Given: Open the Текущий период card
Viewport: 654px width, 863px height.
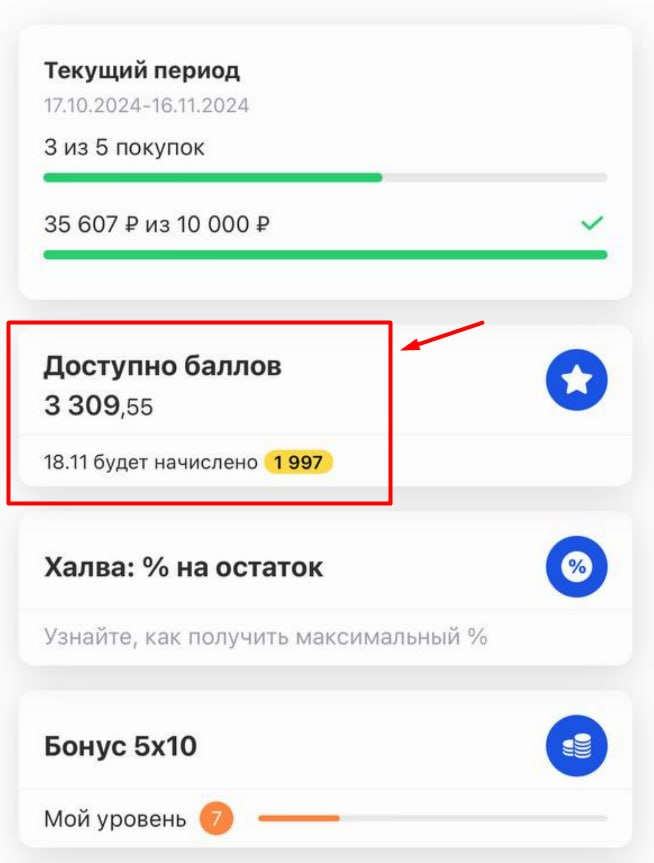Looking at the screenshot, I should click(x=325, y=160).
